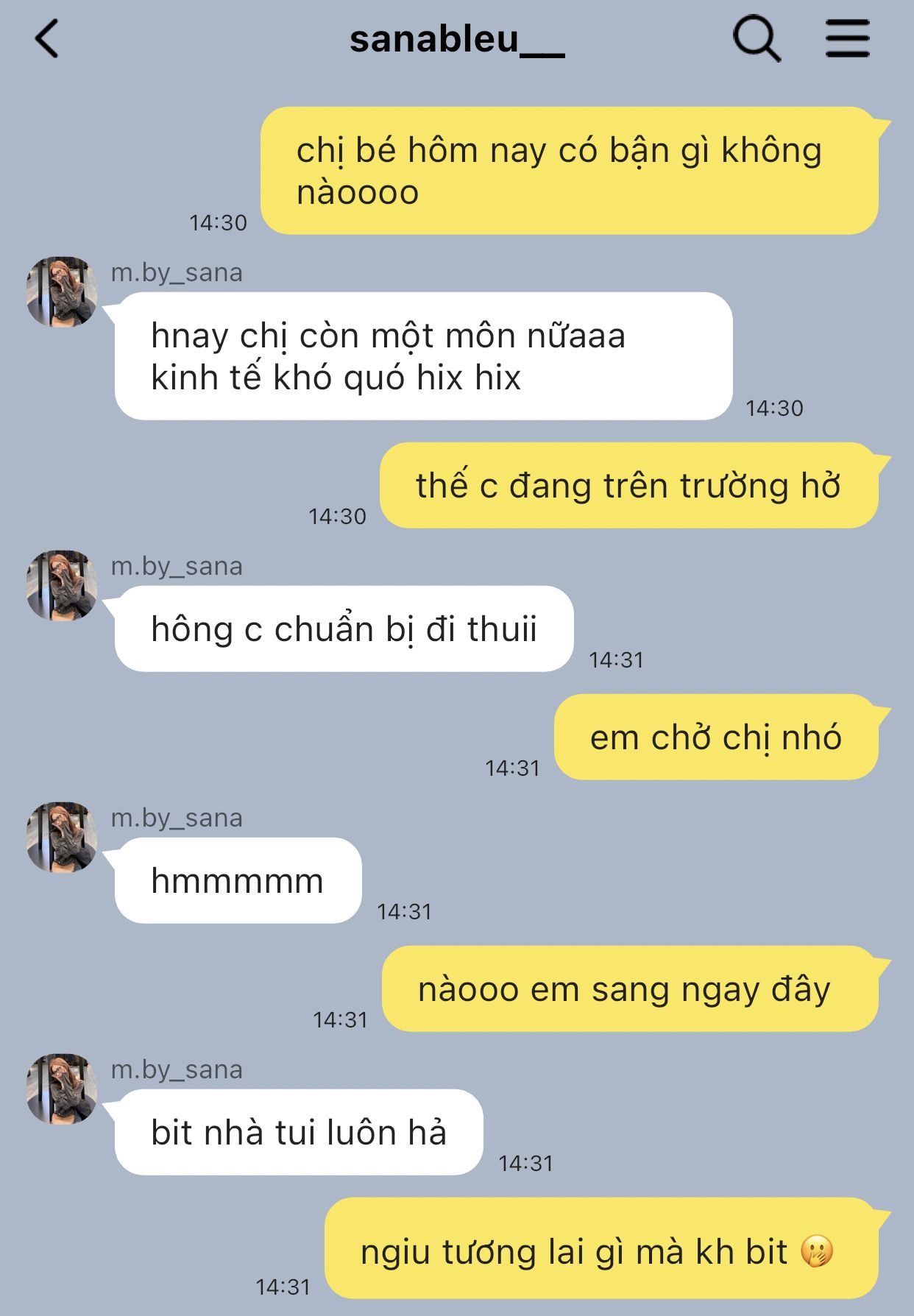The width and height of the screenshot is (914, 1316).
Task: Search within this conversation
Action: pyautogui.click(x=756, y=39)
